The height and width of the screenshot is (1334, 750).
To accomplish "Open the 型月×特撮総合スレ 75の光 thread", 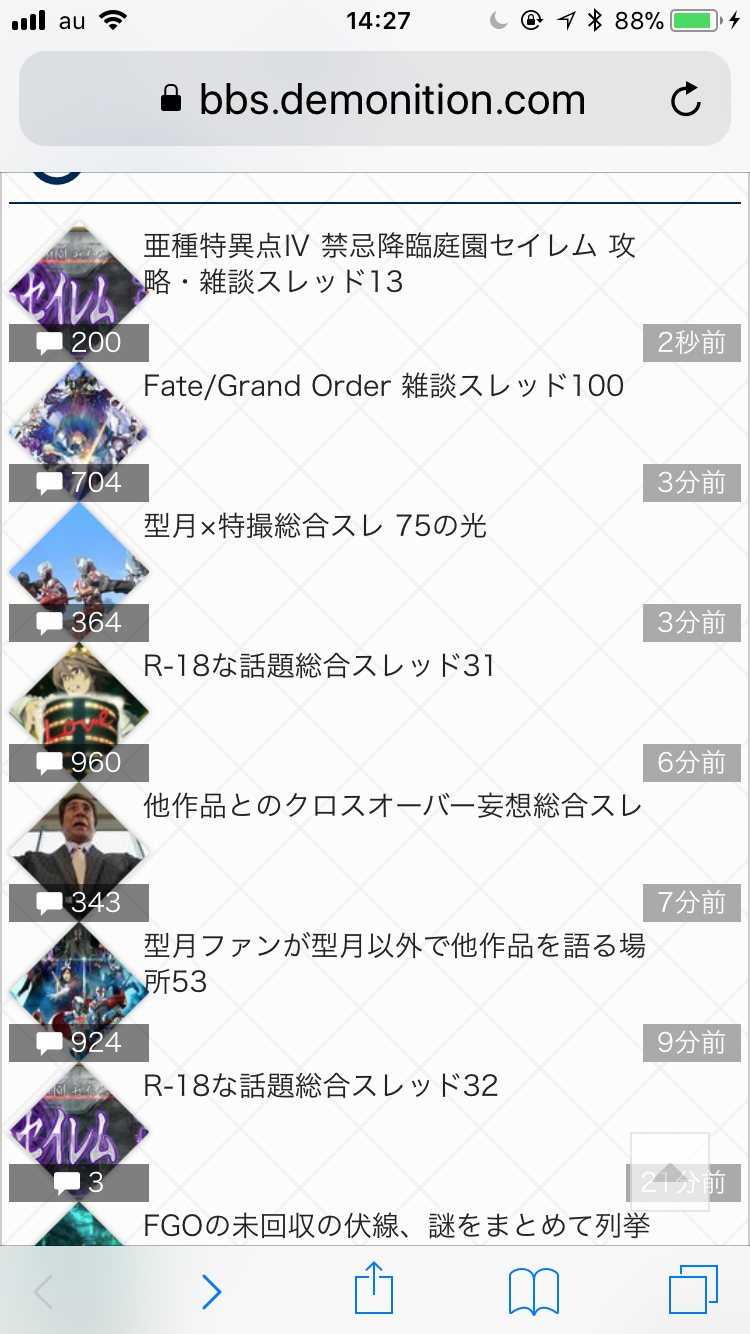I will [x=315, y=526].
